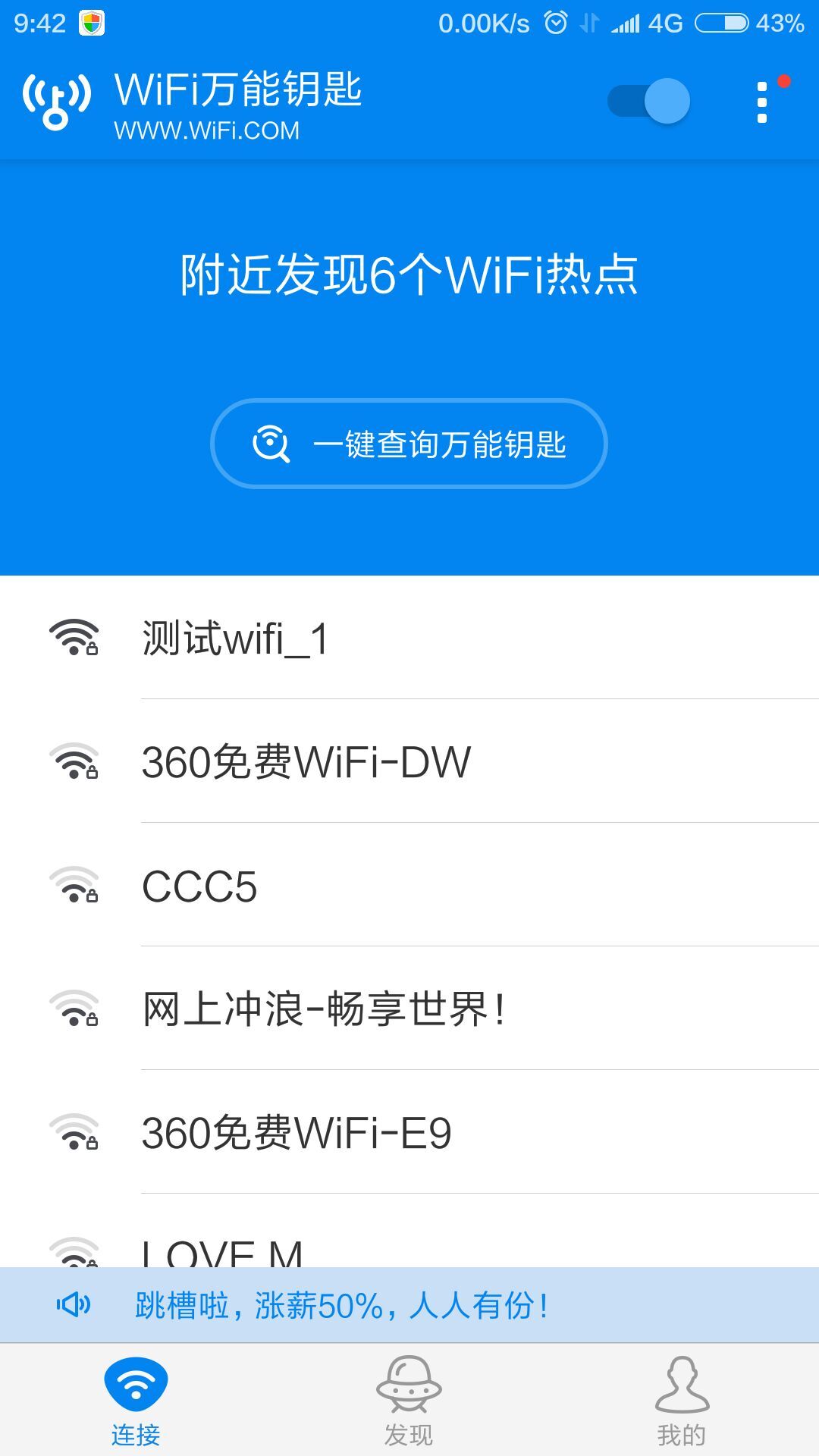This screenshot has width=819, height=1456.
Task: Open the overflow menu with three dots
Action: coord(762,102)
